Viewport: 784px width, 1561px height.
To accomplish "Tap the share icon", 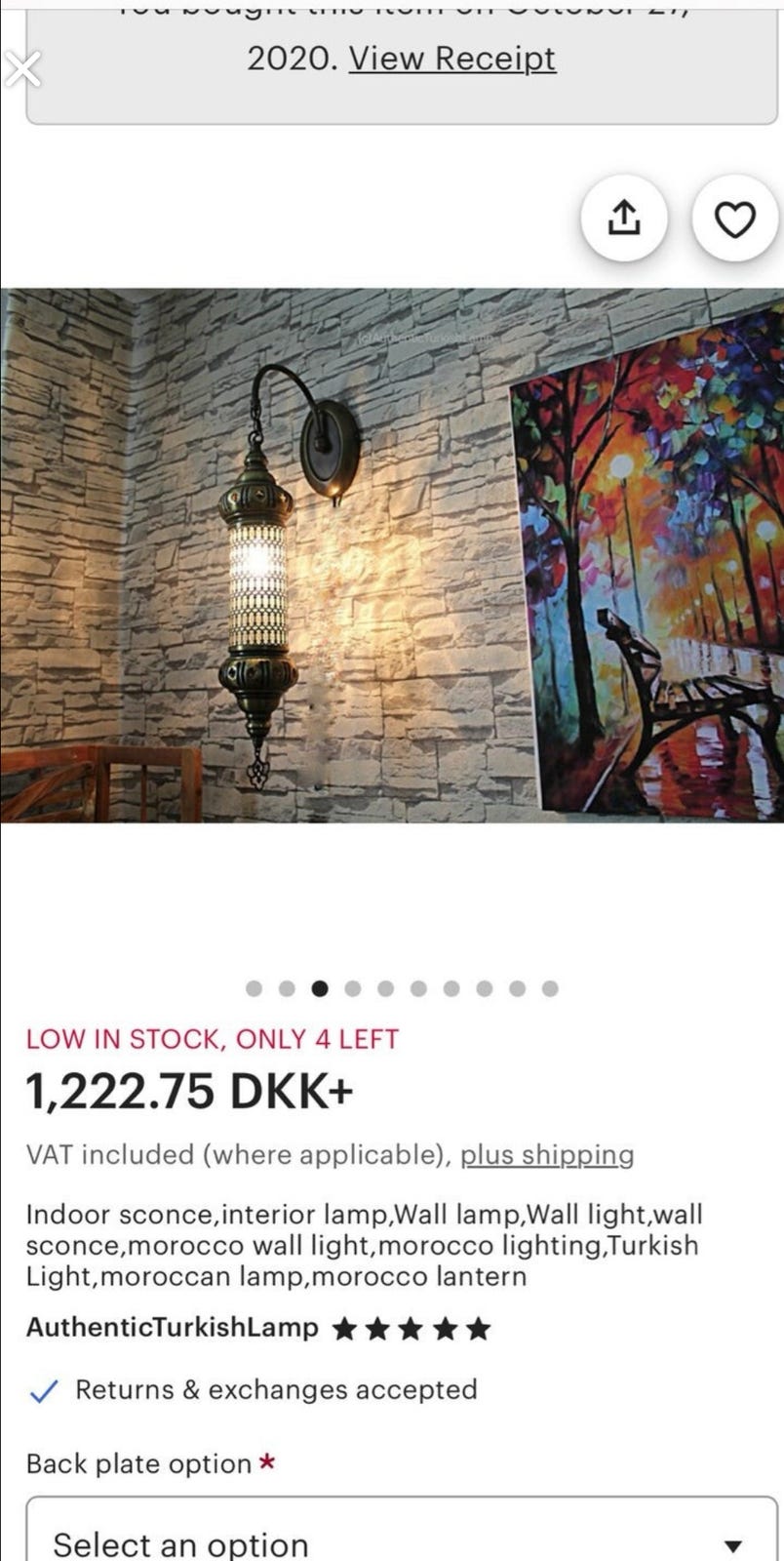I will [x=624, y=219].
